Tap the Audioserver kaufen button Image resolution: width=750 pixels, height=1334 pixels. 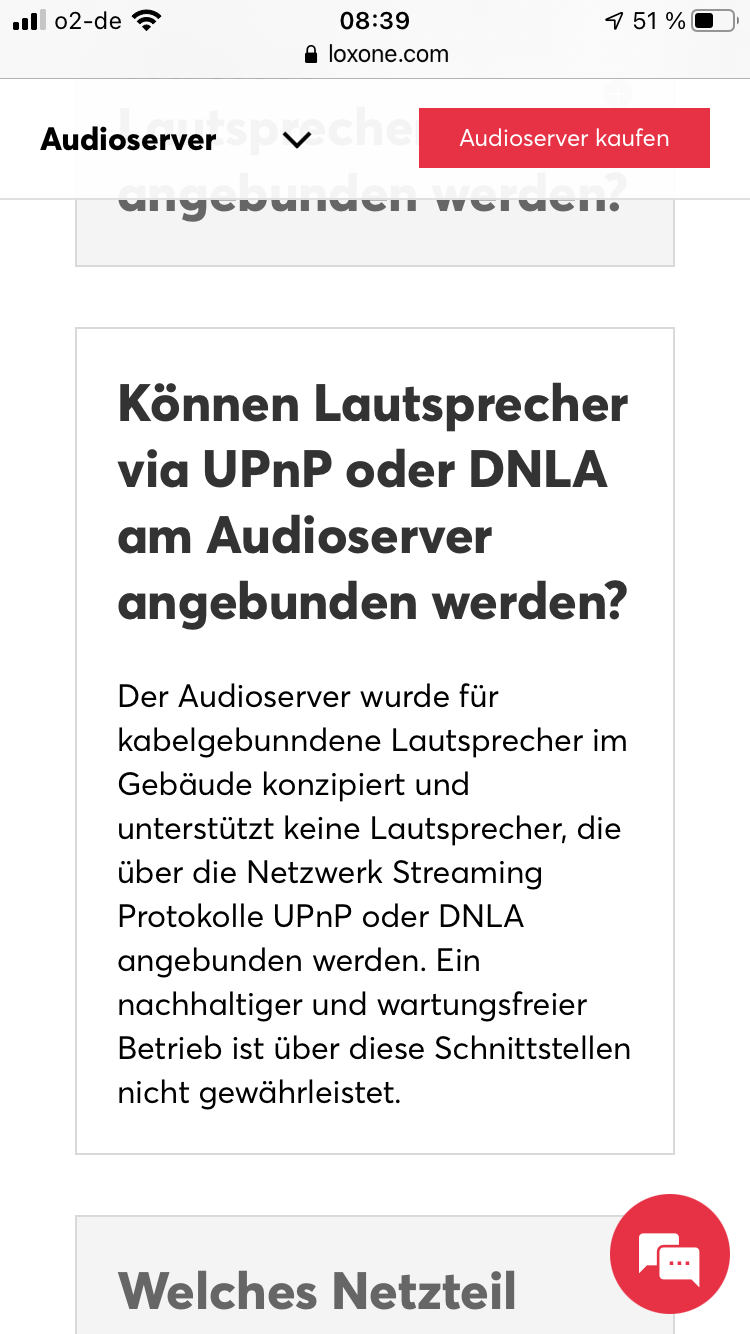click(x=564, y=138)
